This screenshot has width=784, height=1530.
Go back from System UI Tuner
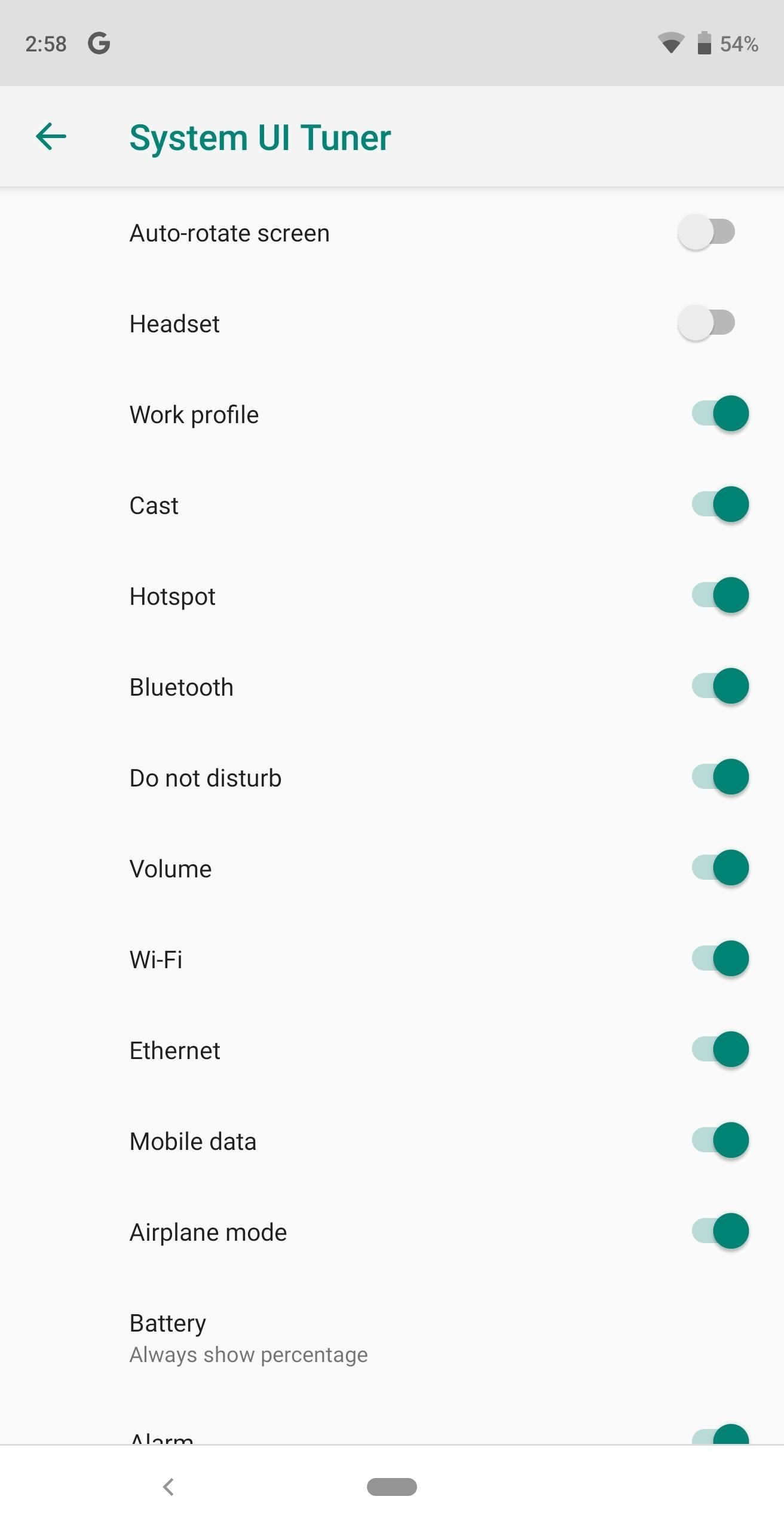tap(51, 137)
